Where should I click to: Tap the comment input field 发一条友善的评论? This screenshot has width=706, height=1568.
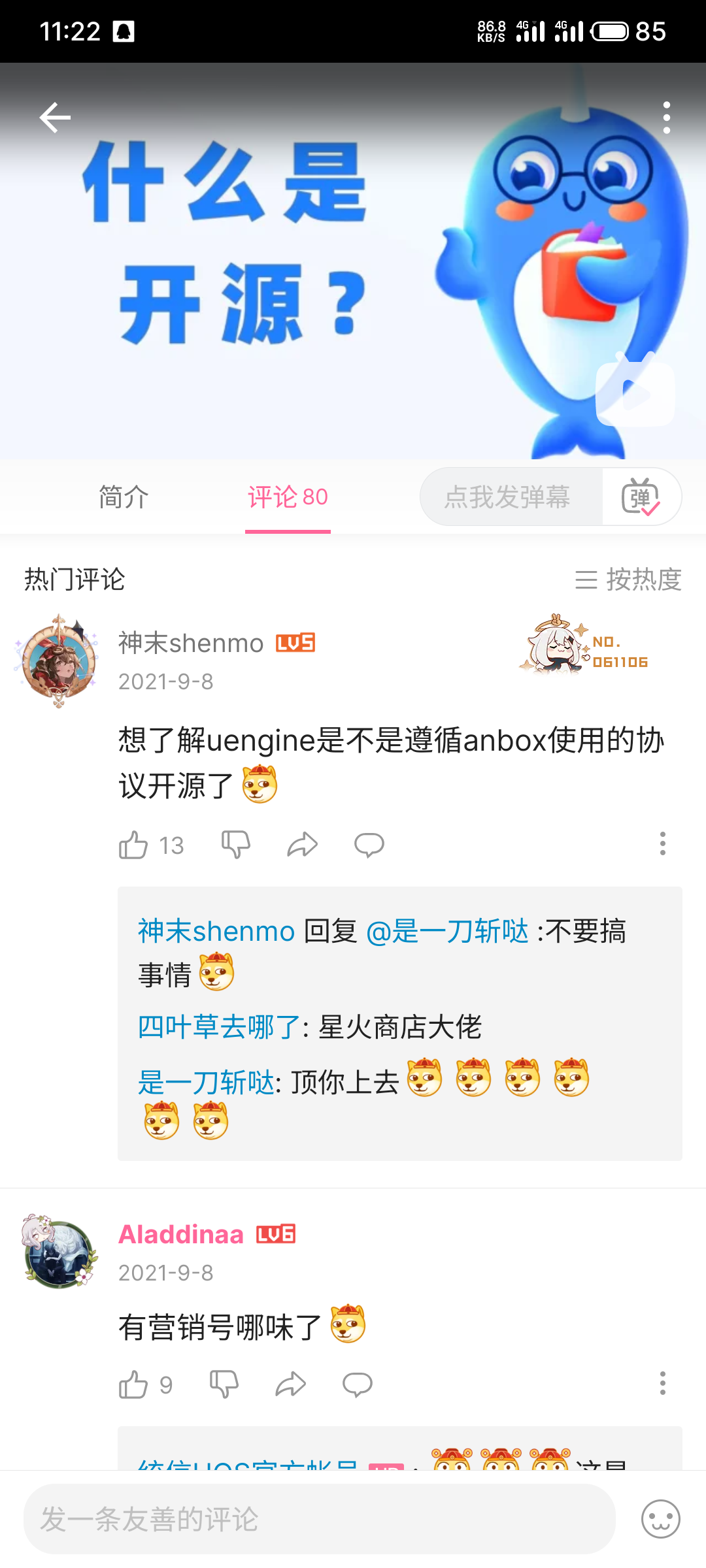click(319, 1519)
